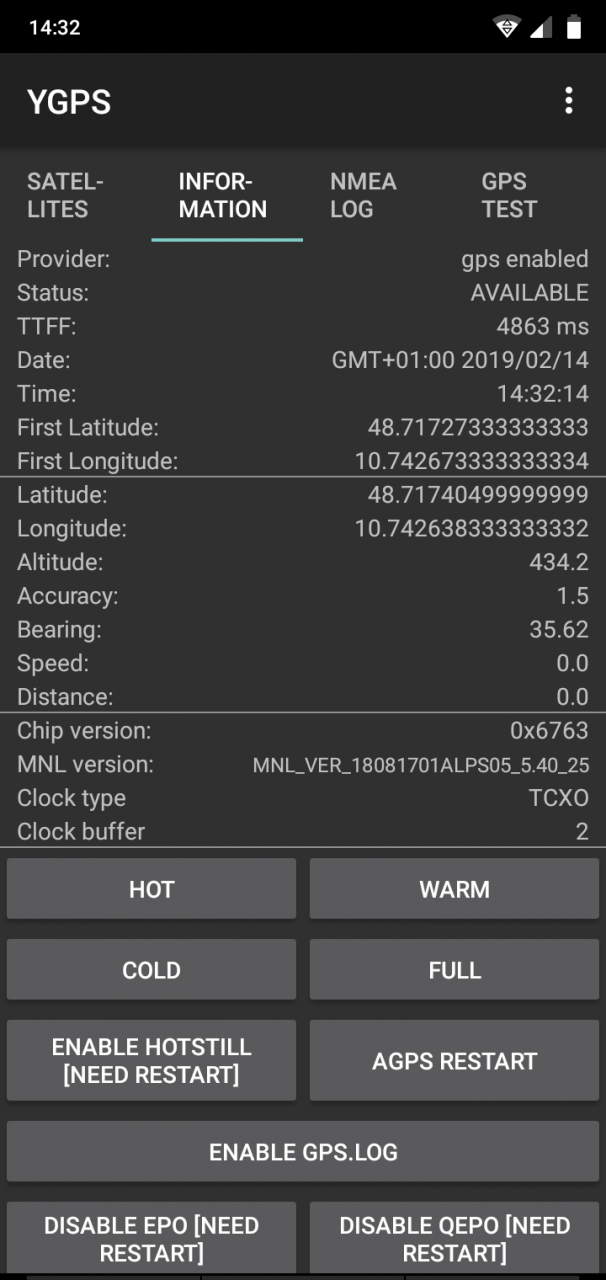The image size is (606, 1280).
Task: Switch to the Satellites tab
Action: pos(76,196)
